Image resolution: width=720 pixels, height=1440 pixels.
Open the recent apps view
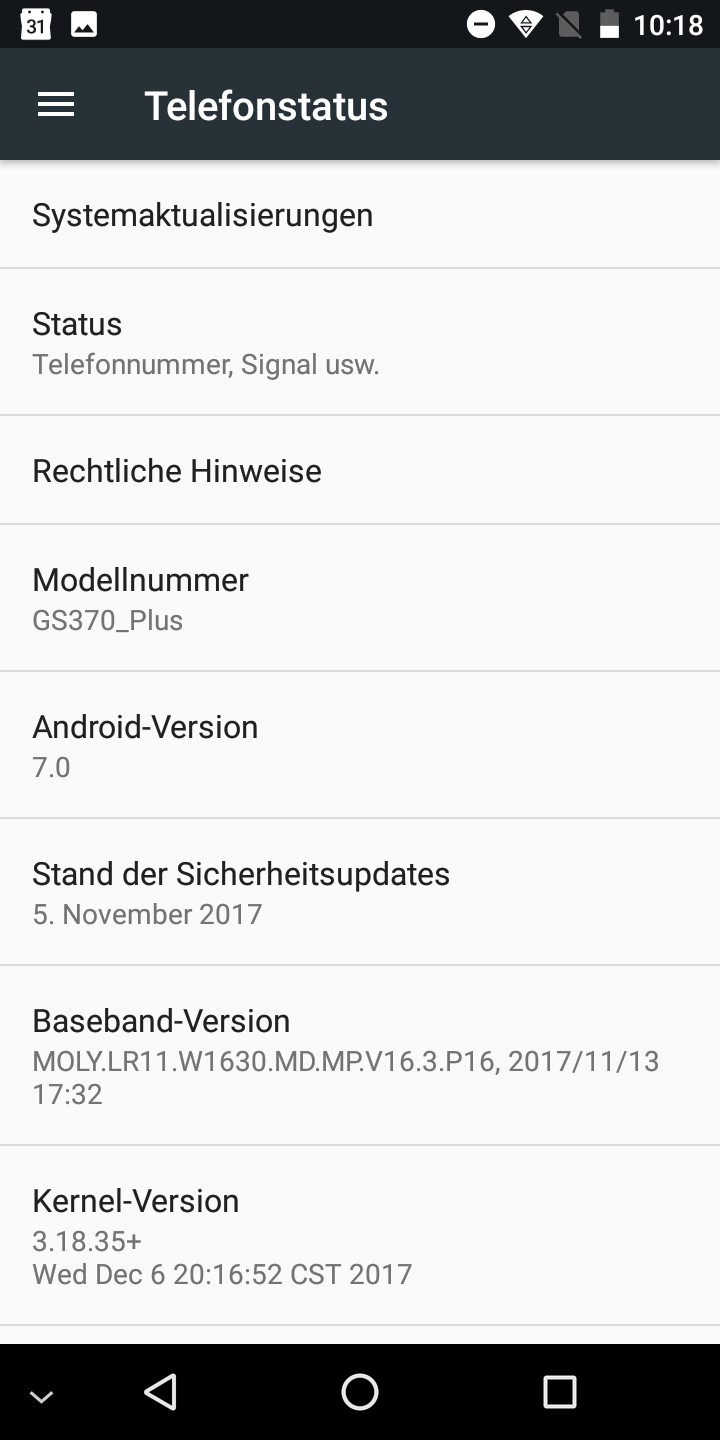tap(560, 1392)
